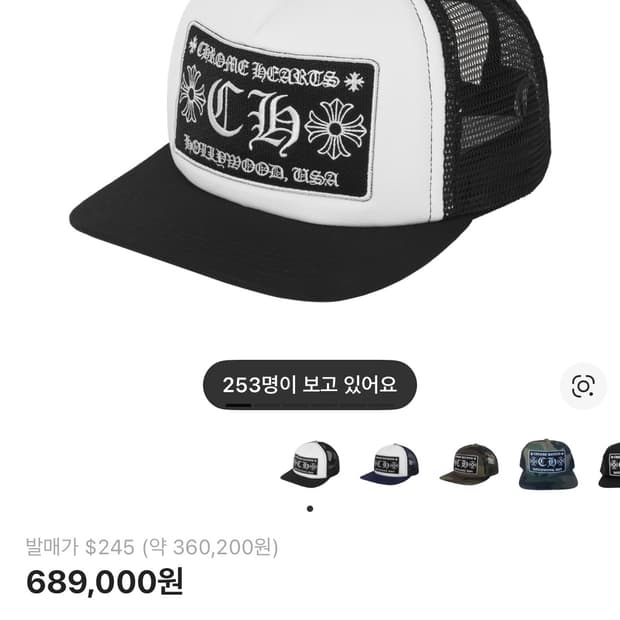
Task: Select the navy and white cap thumbnail
Action: [389, 464]
